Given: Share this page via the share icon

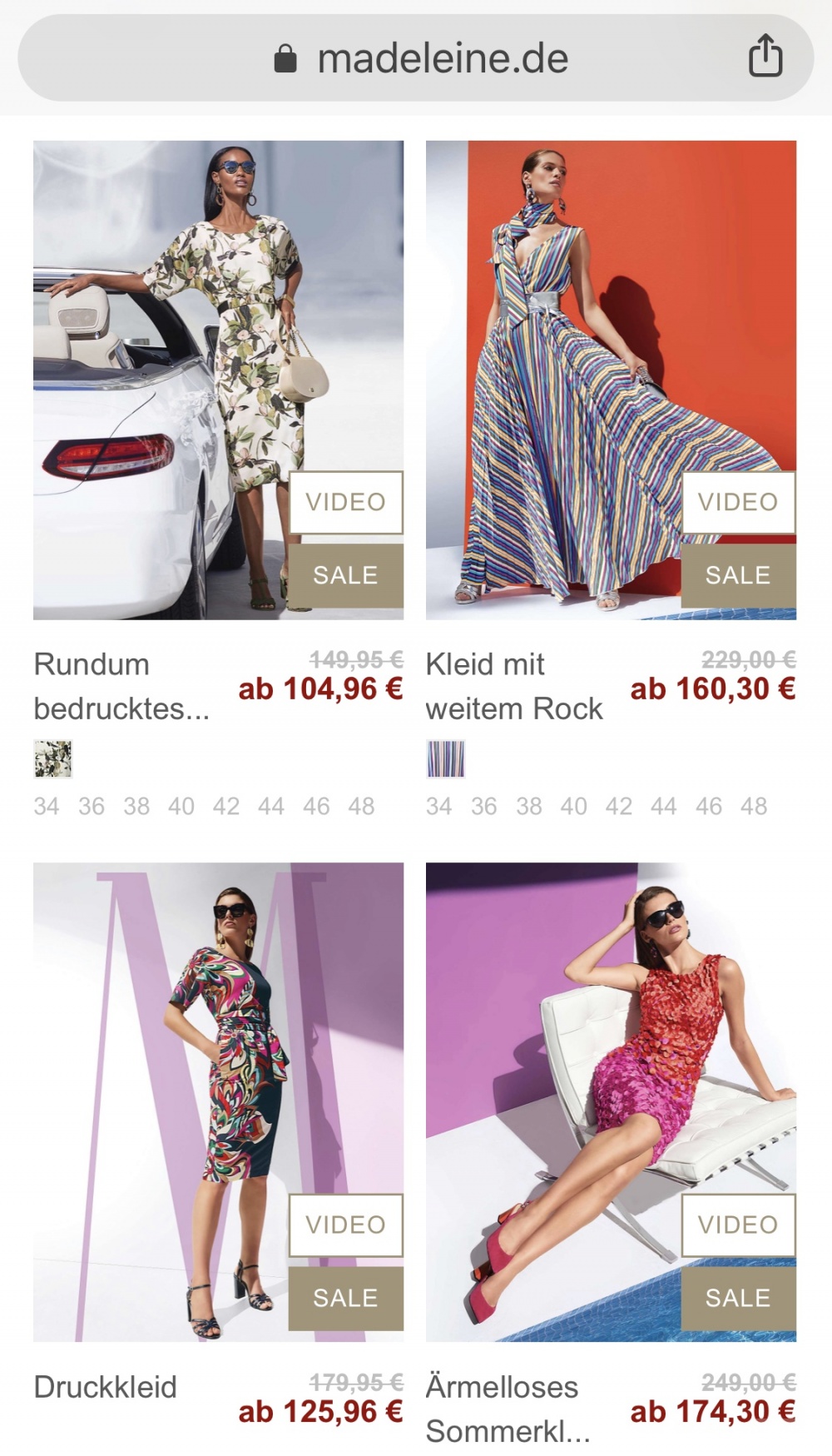Looking at the screenshot, I should [x=765, y=57].
